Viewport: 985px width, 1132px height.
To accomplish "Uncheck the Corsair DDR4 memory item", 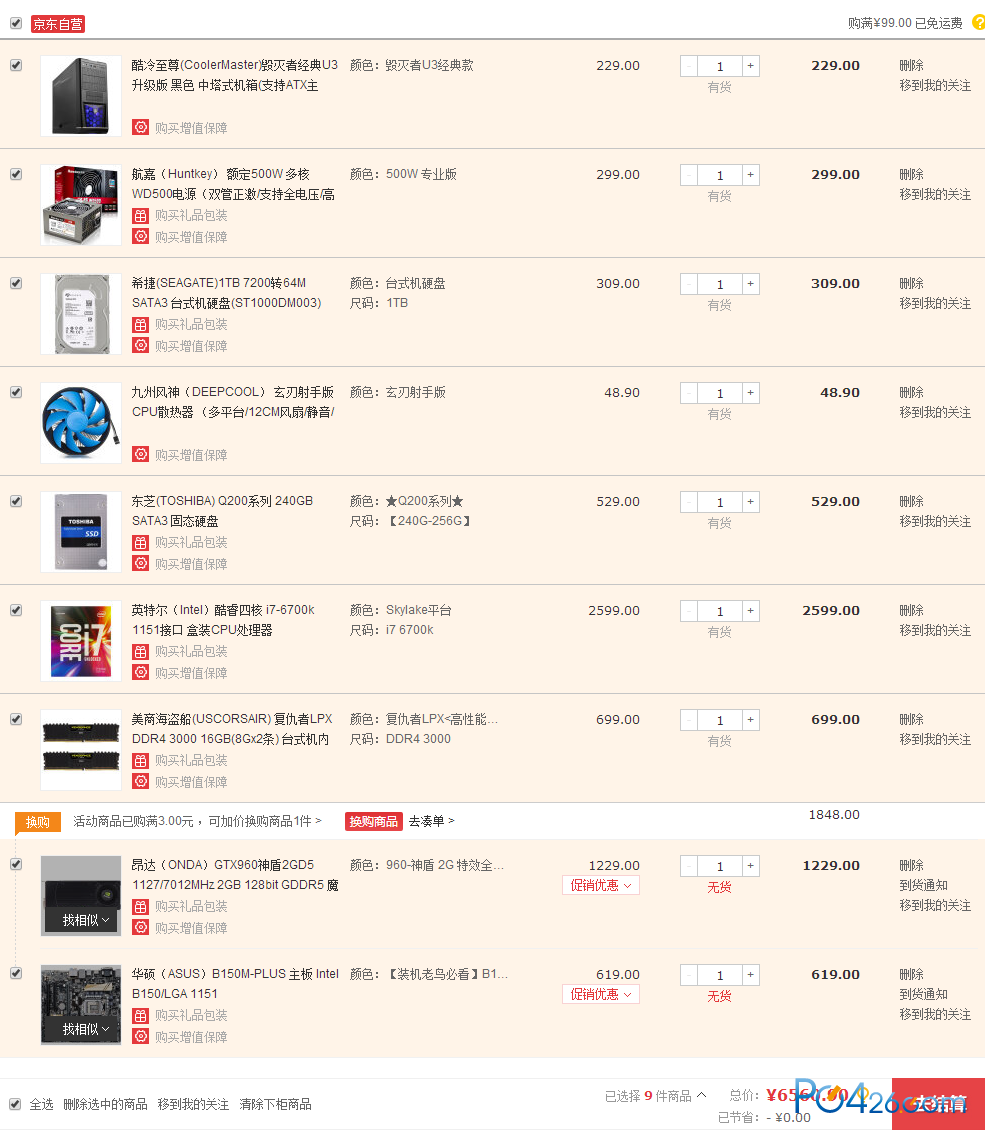I will tap(16, 719).
